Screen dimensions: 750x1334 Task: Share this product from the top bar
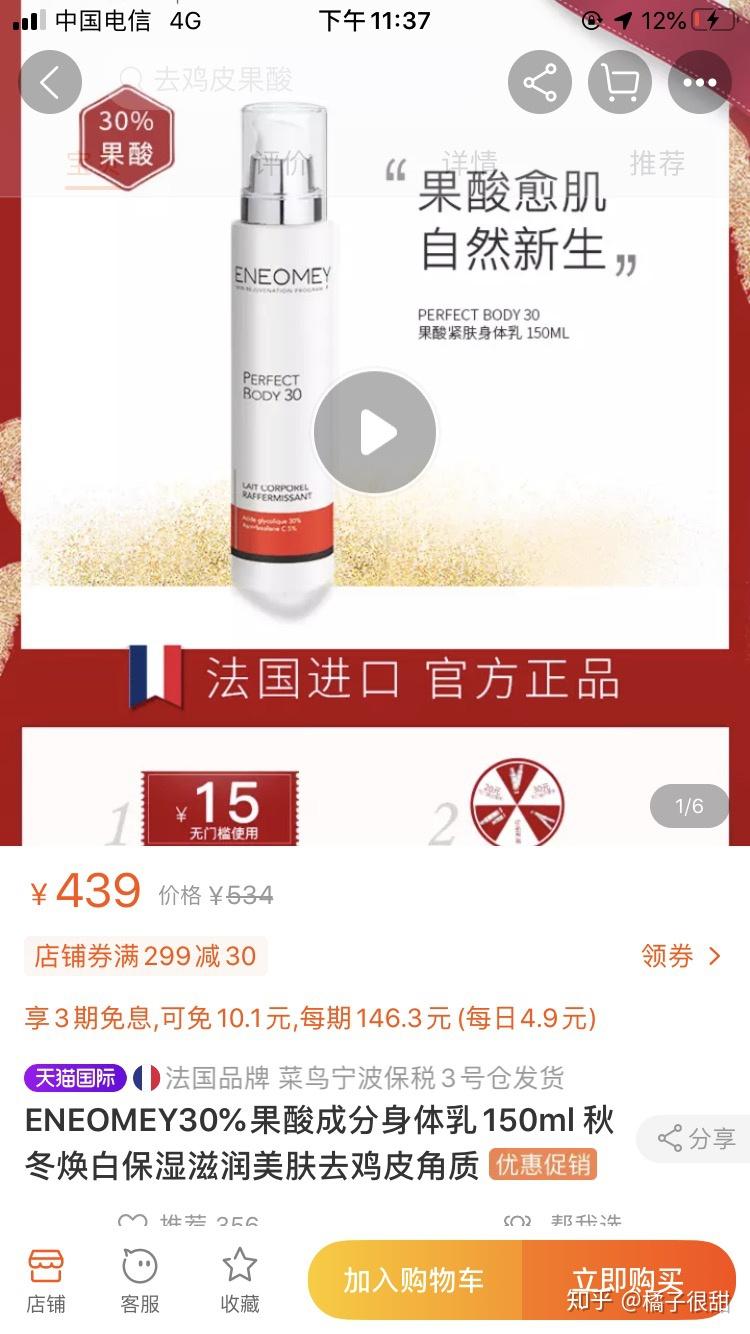[x=540, y=82]
